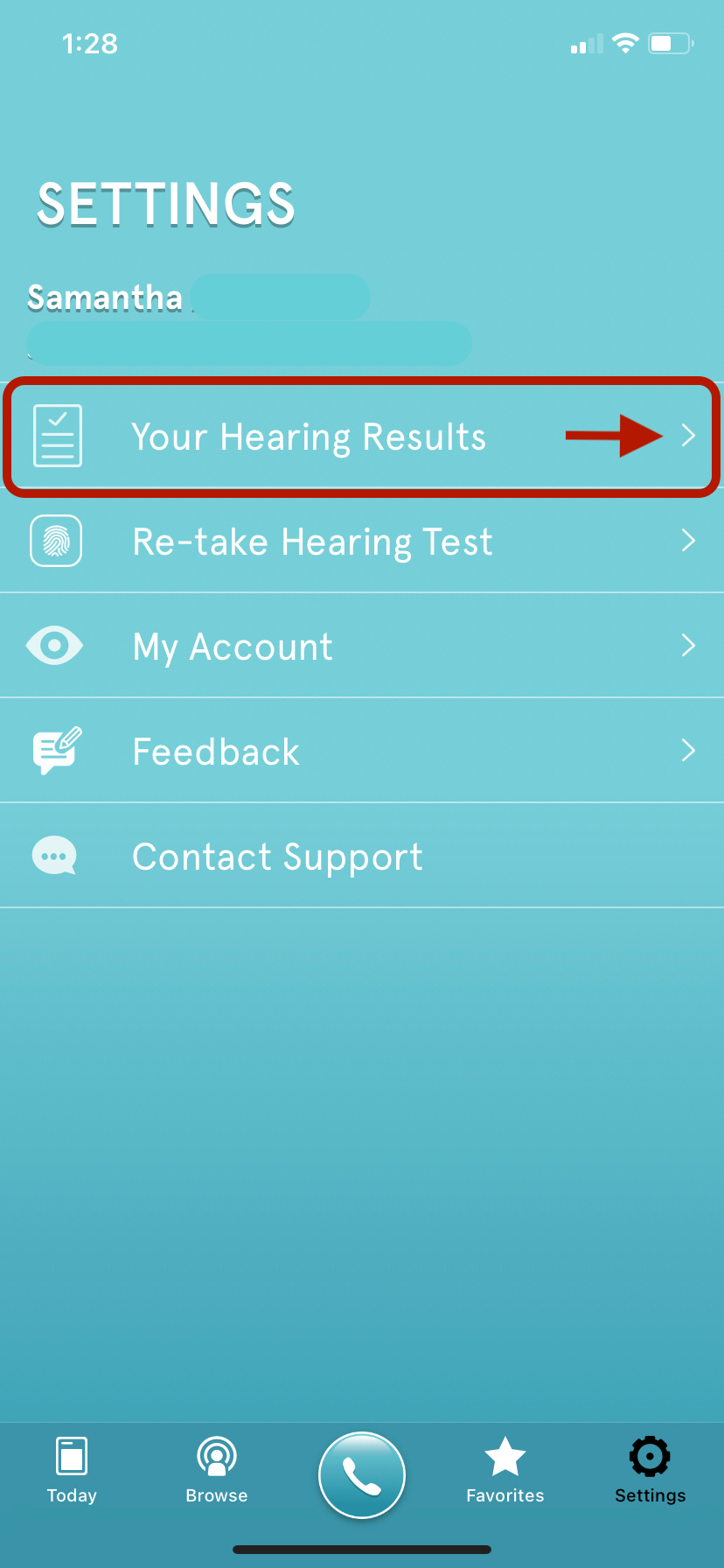Screen dimensions: 724x1568
Task: Select Contact Support
Action: pos(277,857)
